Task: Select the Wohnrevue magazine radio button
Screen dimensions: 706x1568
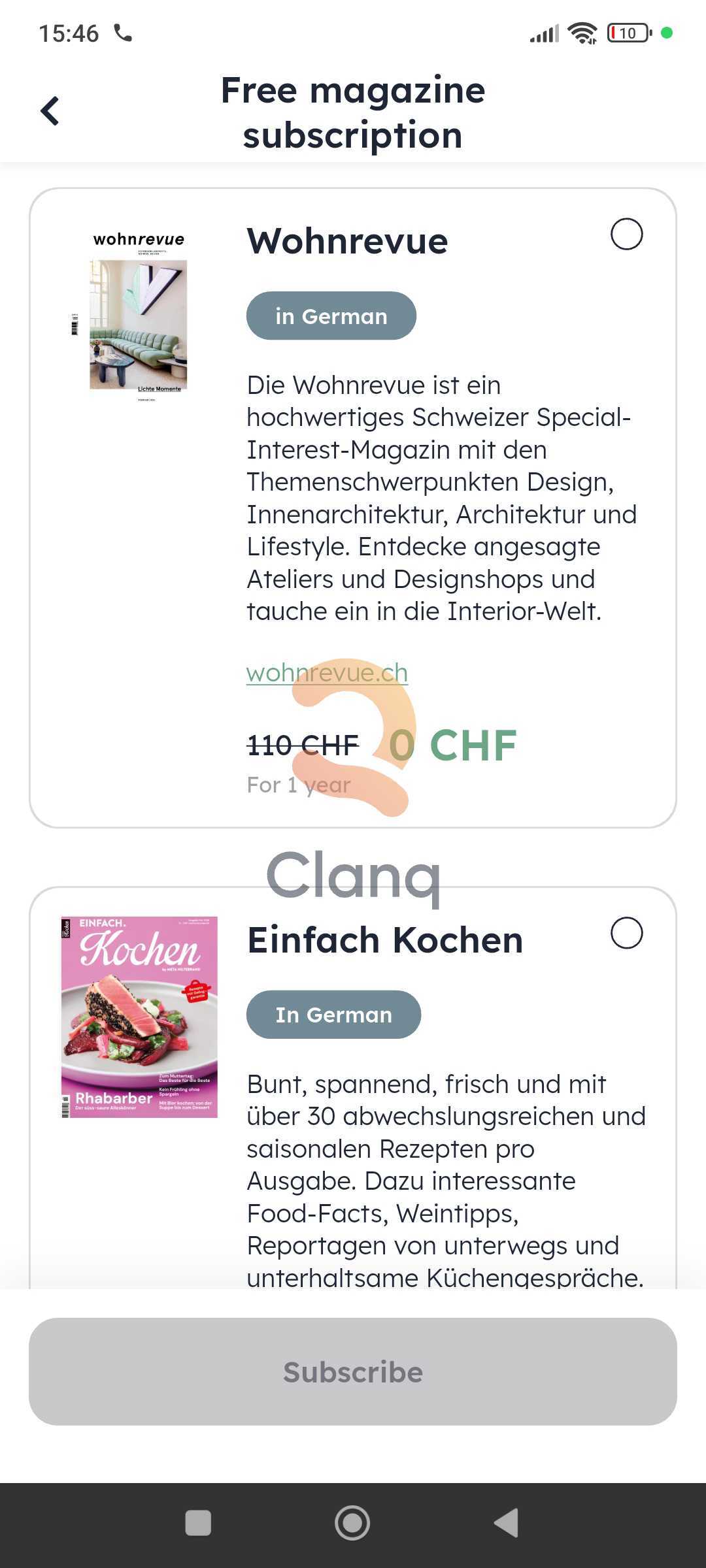Action: coord(626,234)
